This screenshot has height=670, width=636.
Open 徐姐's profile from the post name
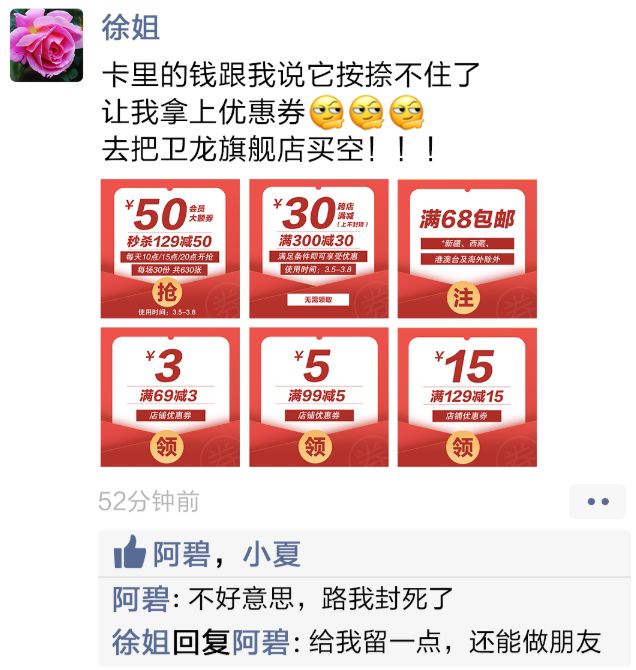131,27
